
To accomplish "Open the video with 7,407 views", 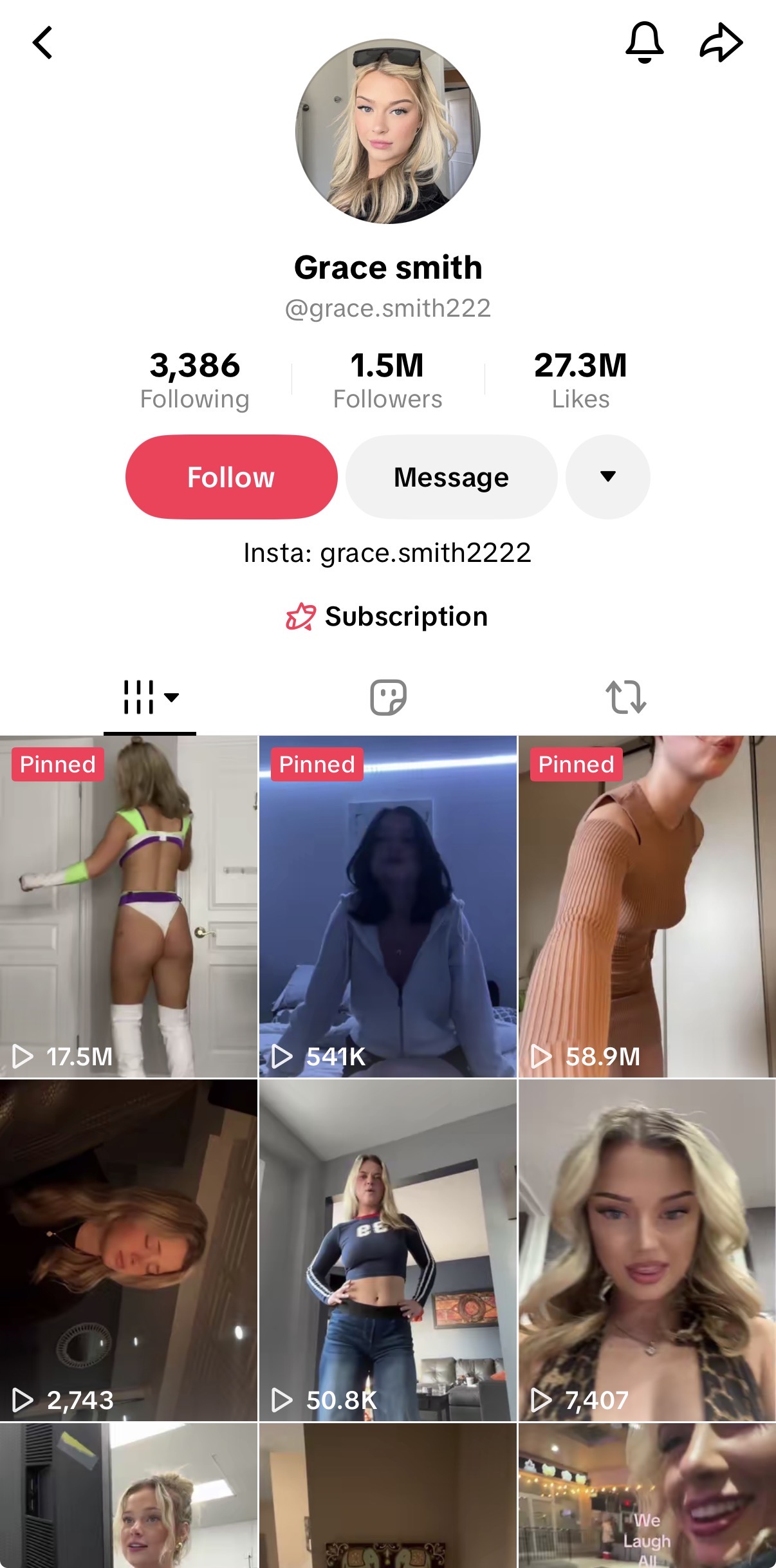I will click(647, 1250).
